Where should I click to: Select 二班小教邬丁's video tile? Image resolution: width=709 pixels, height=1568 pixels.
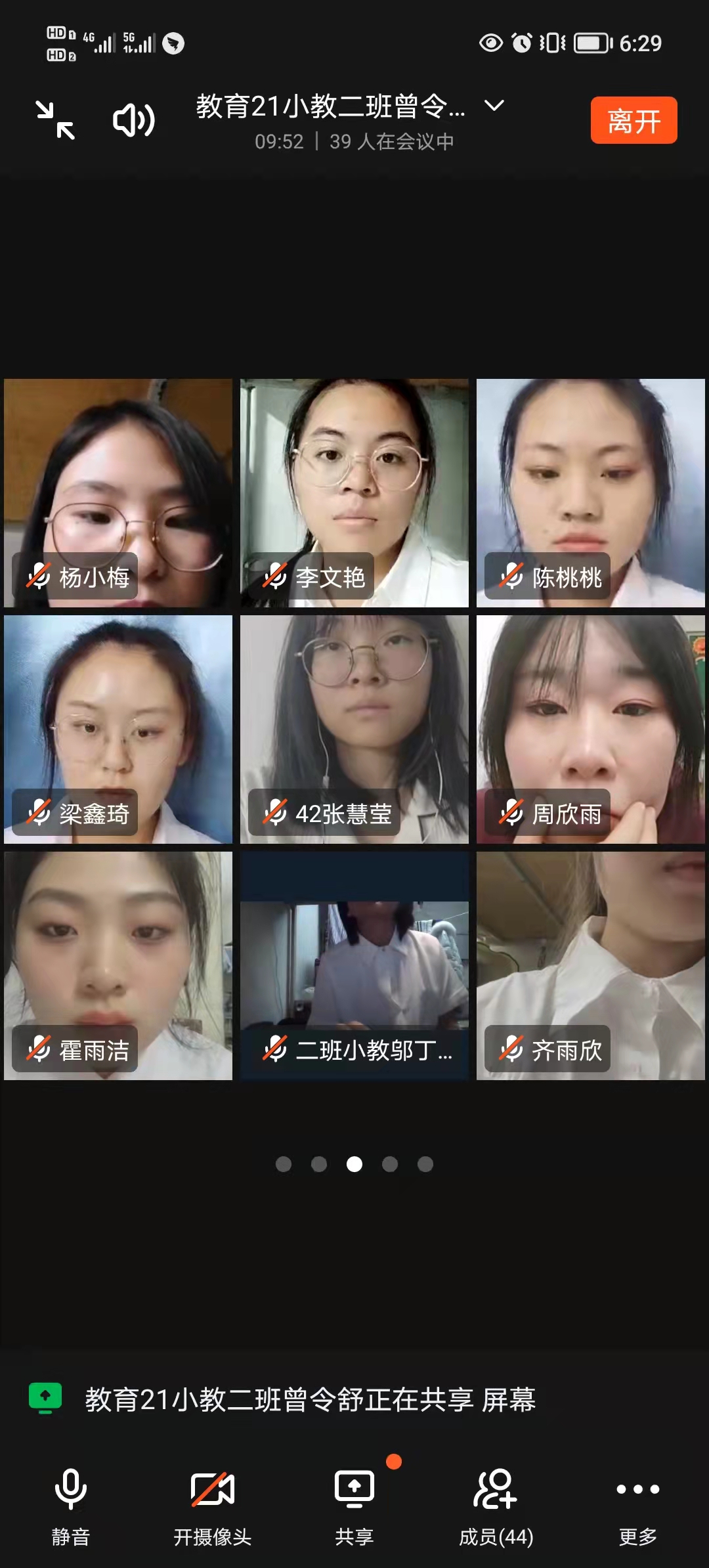[x=354, y=965]
